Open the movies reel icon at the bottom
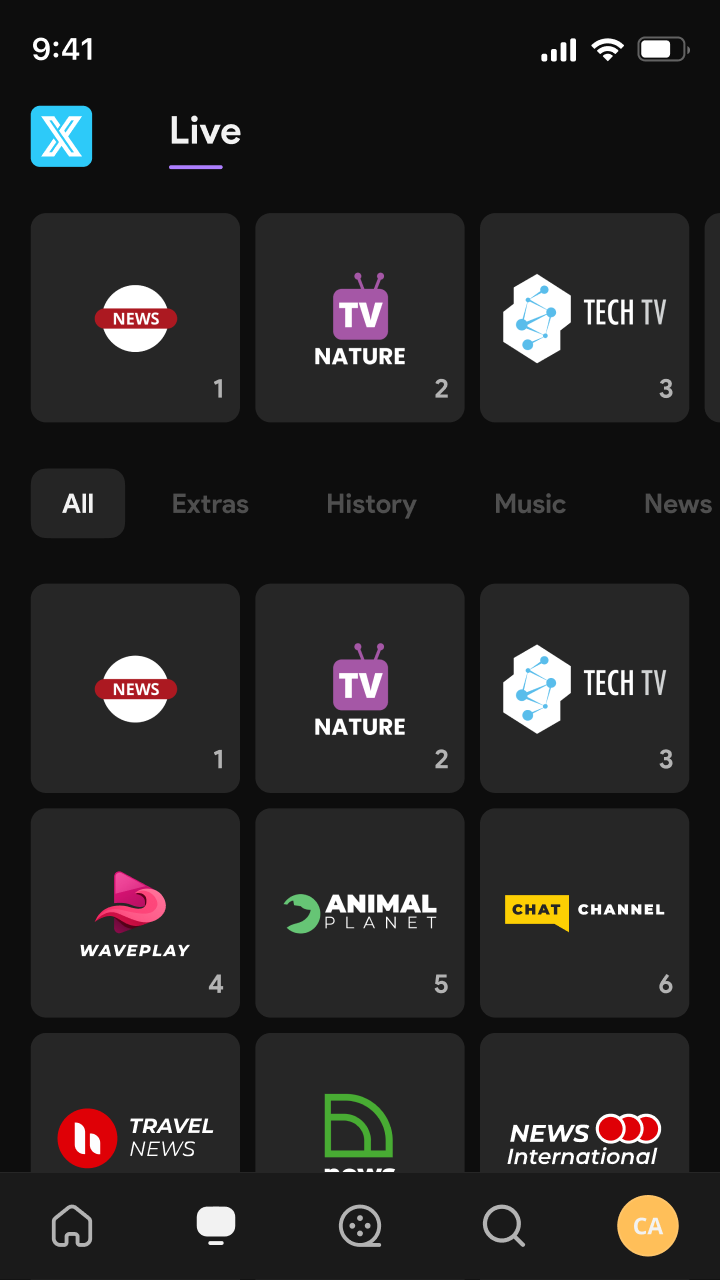The height and width of the screenshot is (1280, 720). pyautogui.click(x=360, y=1225)
